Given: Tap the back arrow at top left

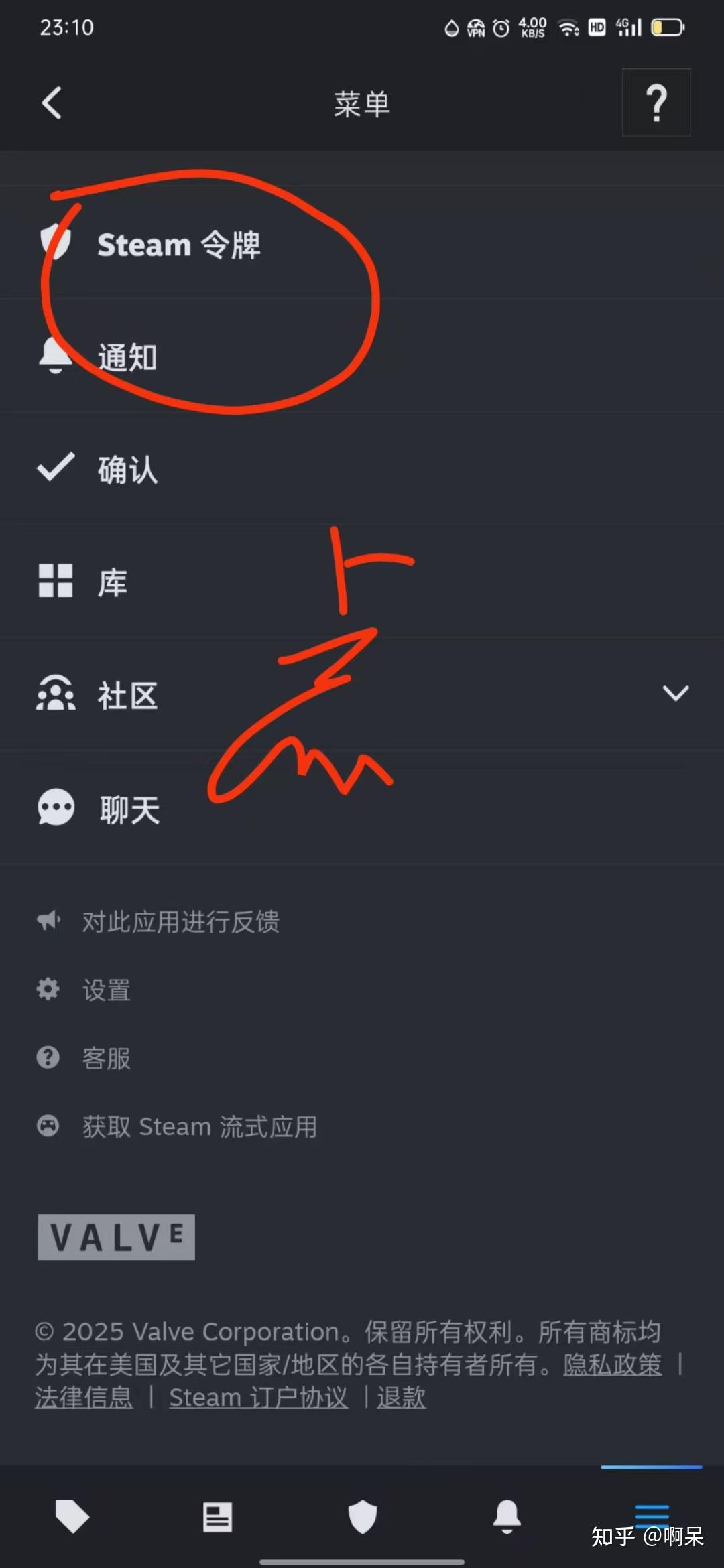Looking at the screenshot, I should pyautogui.click(x=52, y=103).
